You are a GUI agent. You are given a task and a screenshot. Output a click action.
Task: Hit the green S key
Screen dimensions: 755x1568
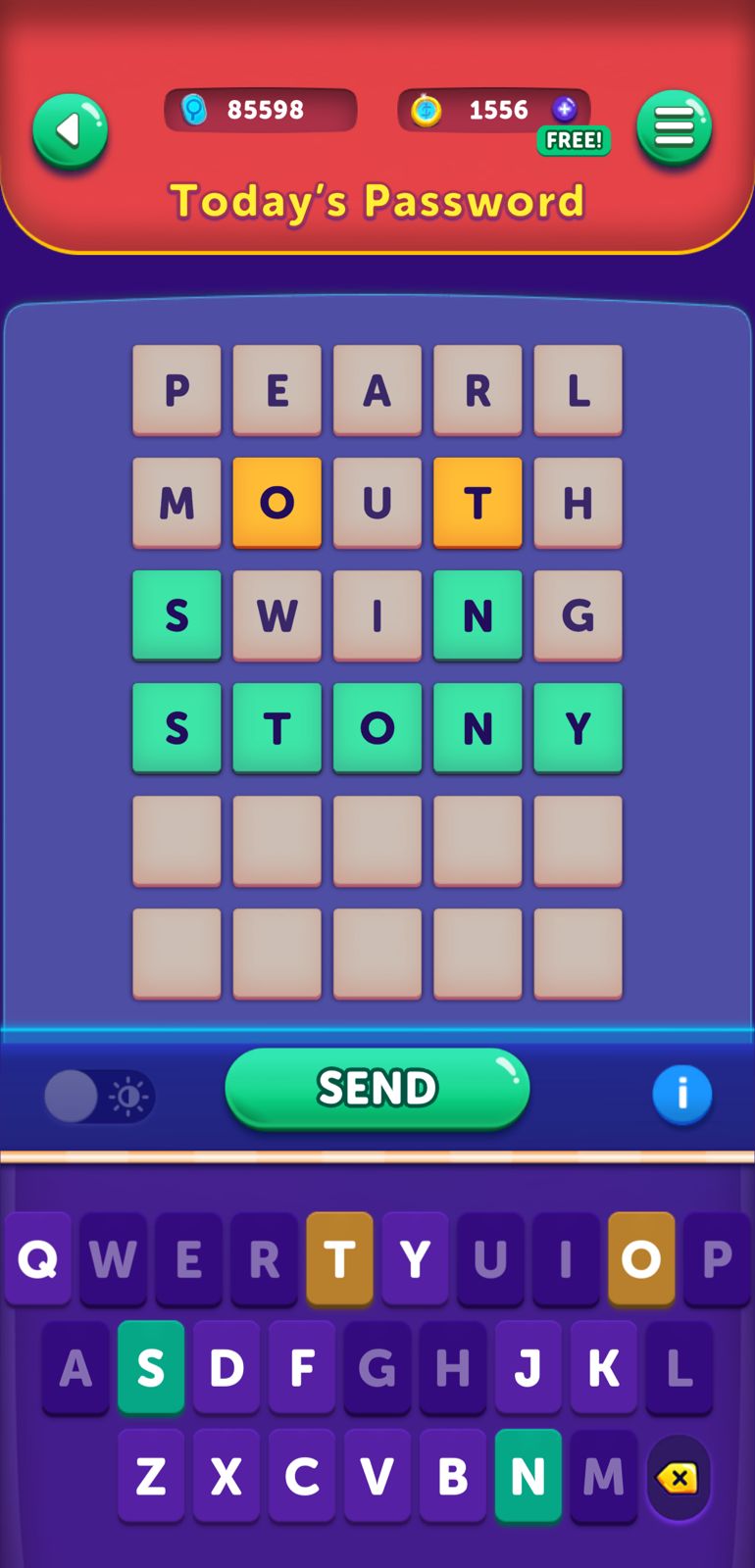(x=151, y=1367)
